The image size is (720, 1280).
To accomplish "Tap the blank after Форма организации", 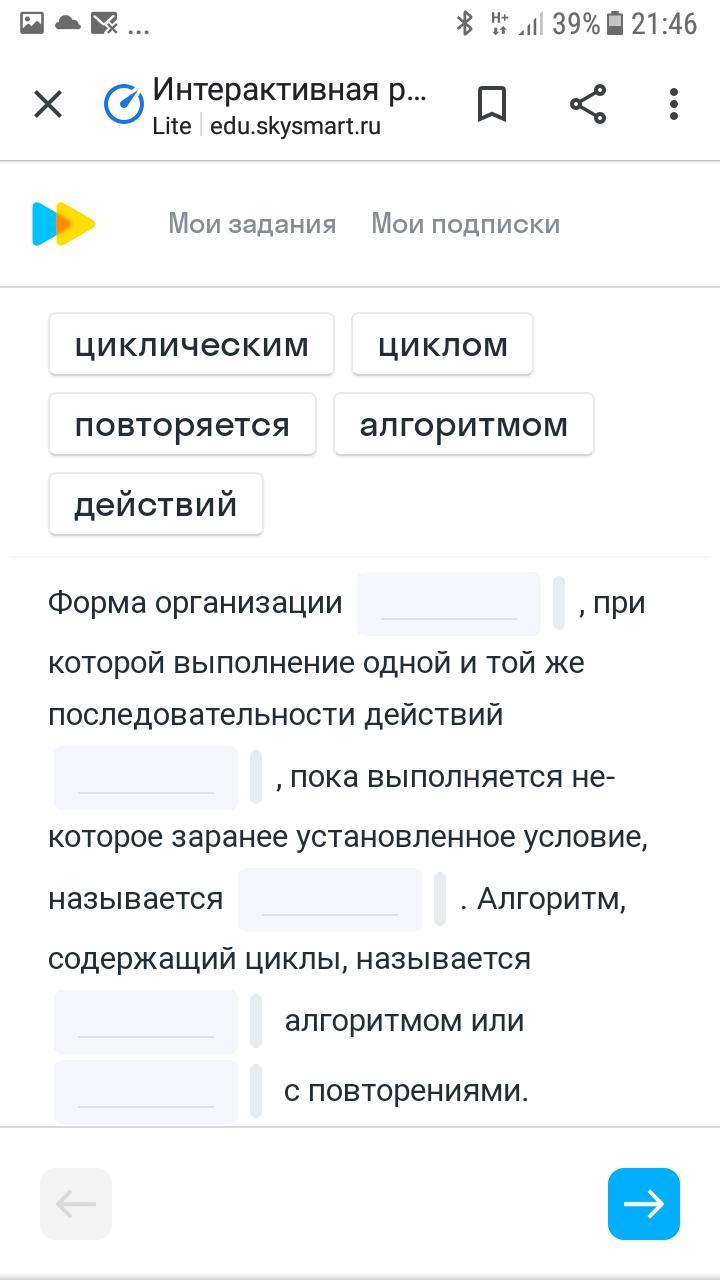I will tap(449, 604).
